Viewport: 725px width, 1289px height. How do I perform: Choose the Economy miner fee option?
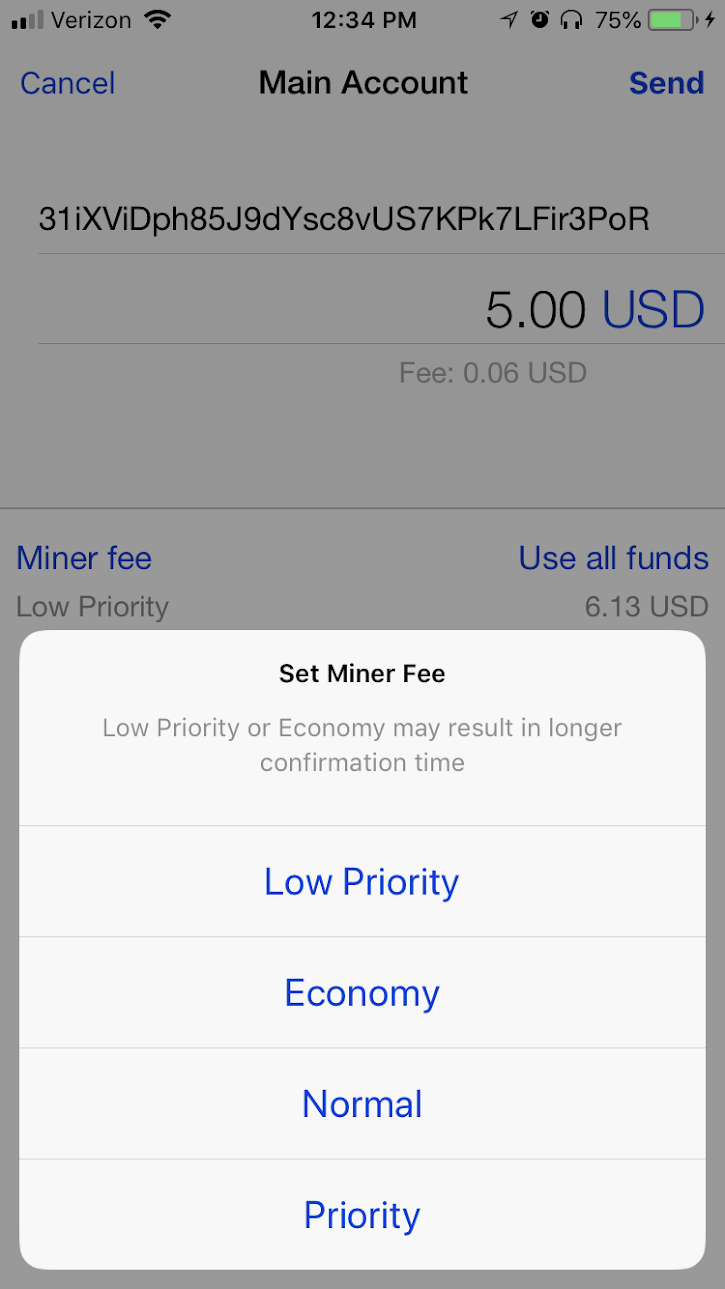click(x=362, y=992)
